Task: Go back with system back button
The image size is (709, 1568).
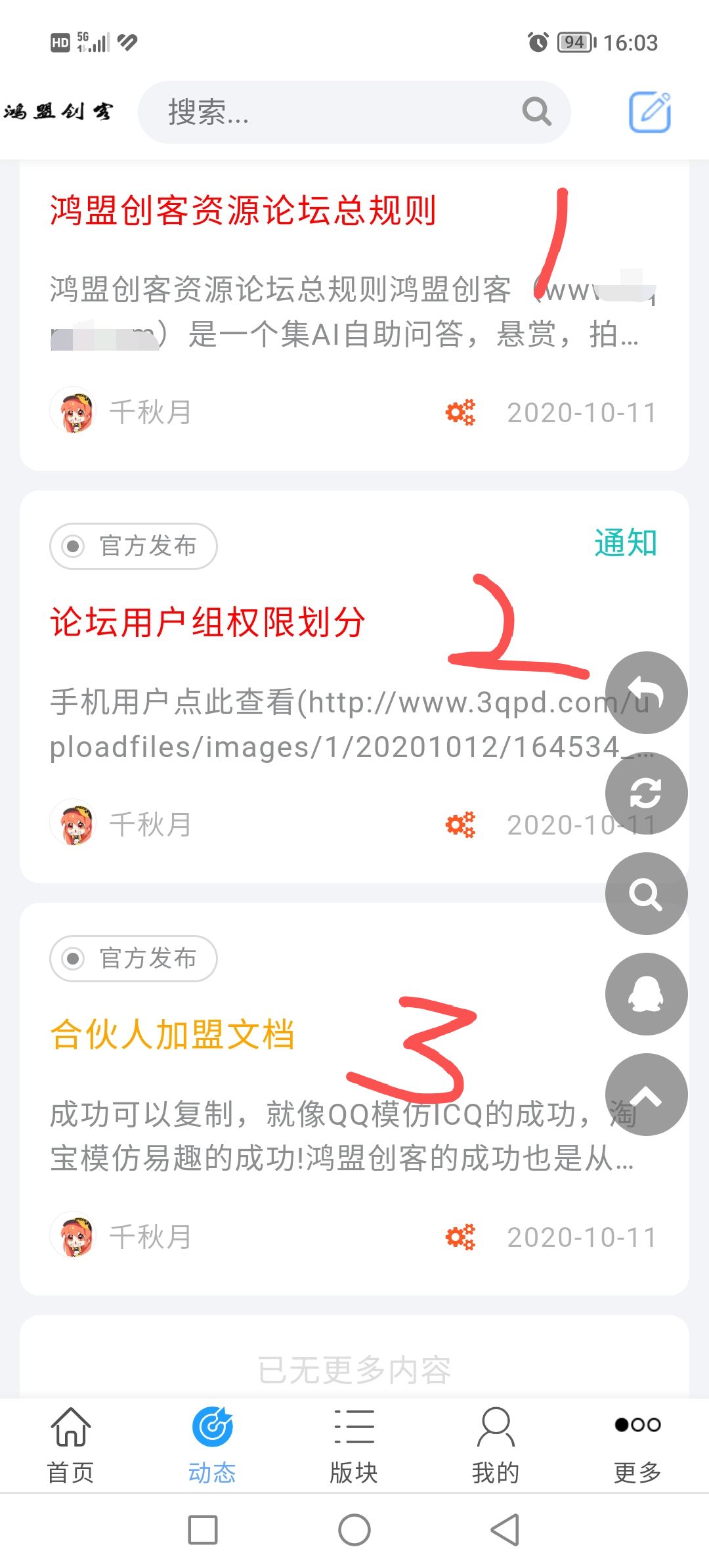Action: click(505, 1530)
